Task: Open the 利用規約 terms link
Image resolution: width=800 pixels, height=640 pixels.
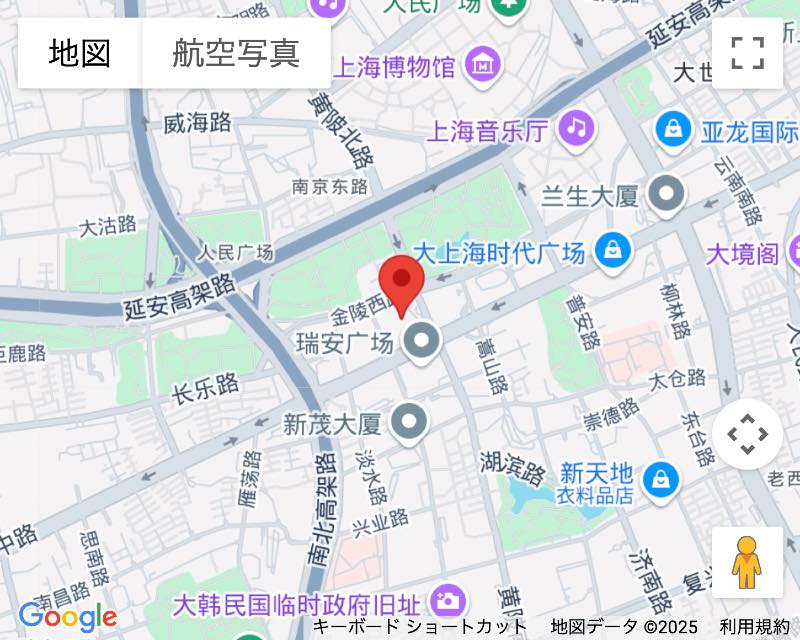Action: click(753, 627)
